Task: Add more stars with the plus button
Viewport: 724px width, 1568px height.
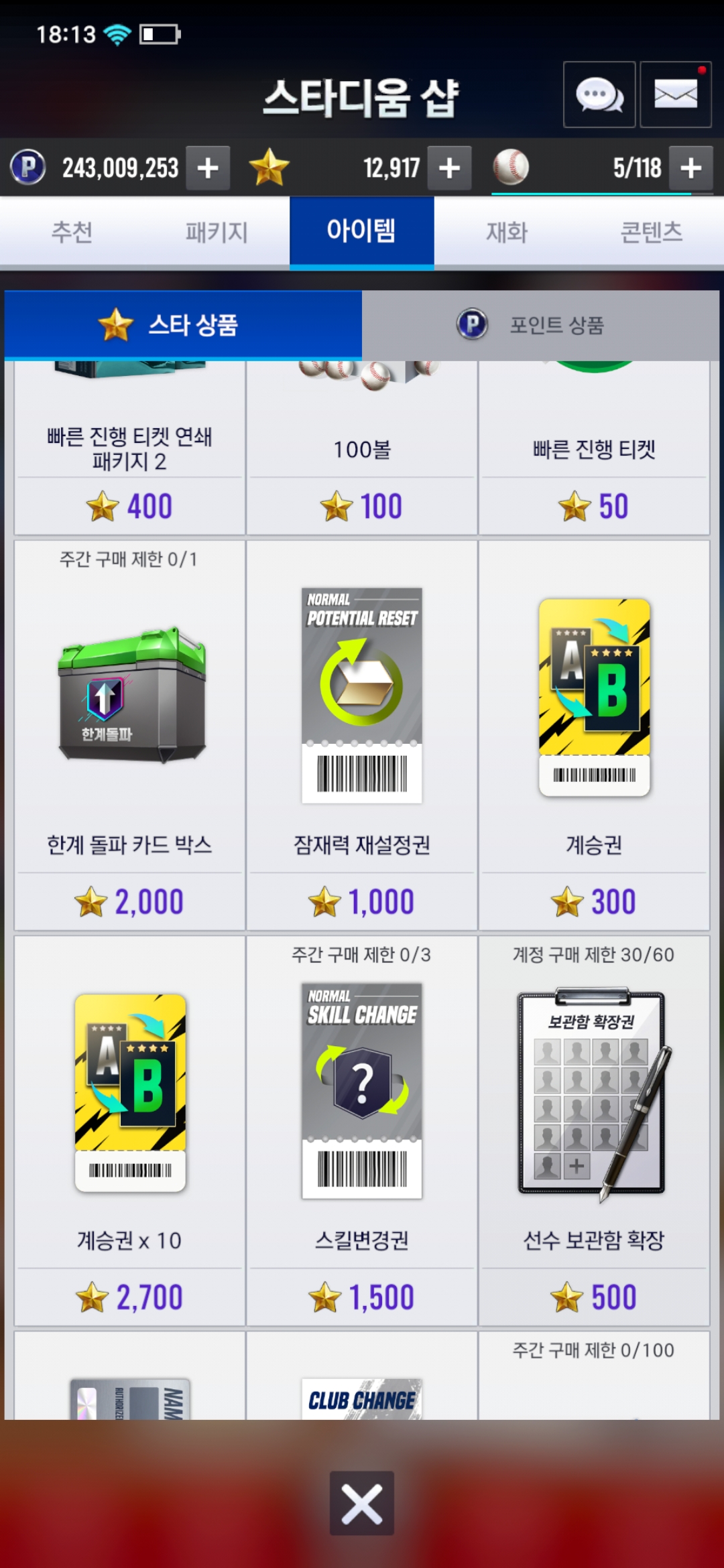Action: 449,168
